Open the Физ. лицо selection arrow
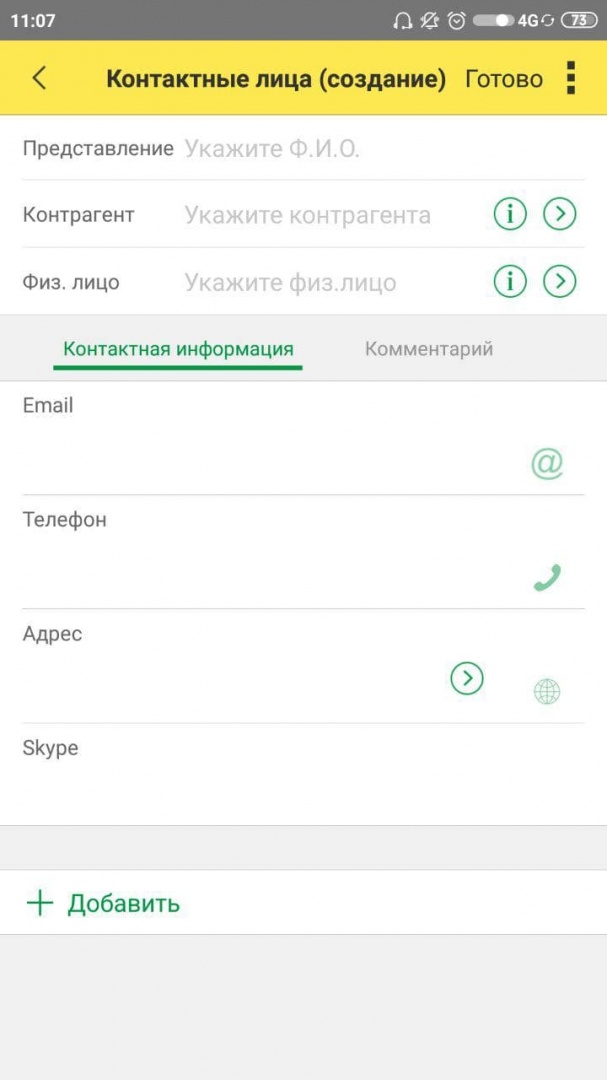Image resolution: width=607 pixels, height=1080 pixels. click(x=560, y=283)
